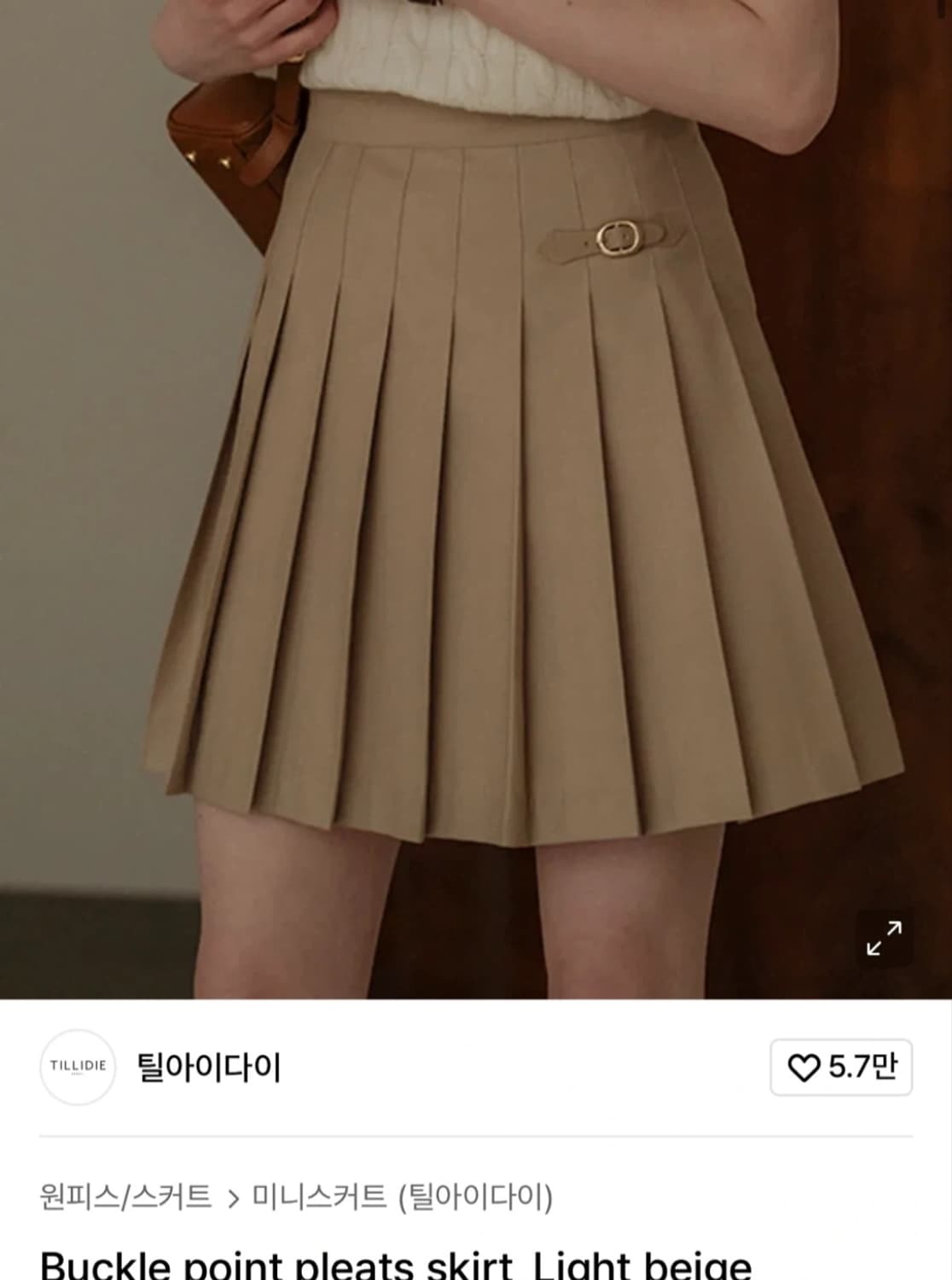Click the fullscreen expand icon on the product photo
This screenshot has width=952, height=1280.
[x=885, y=938]
